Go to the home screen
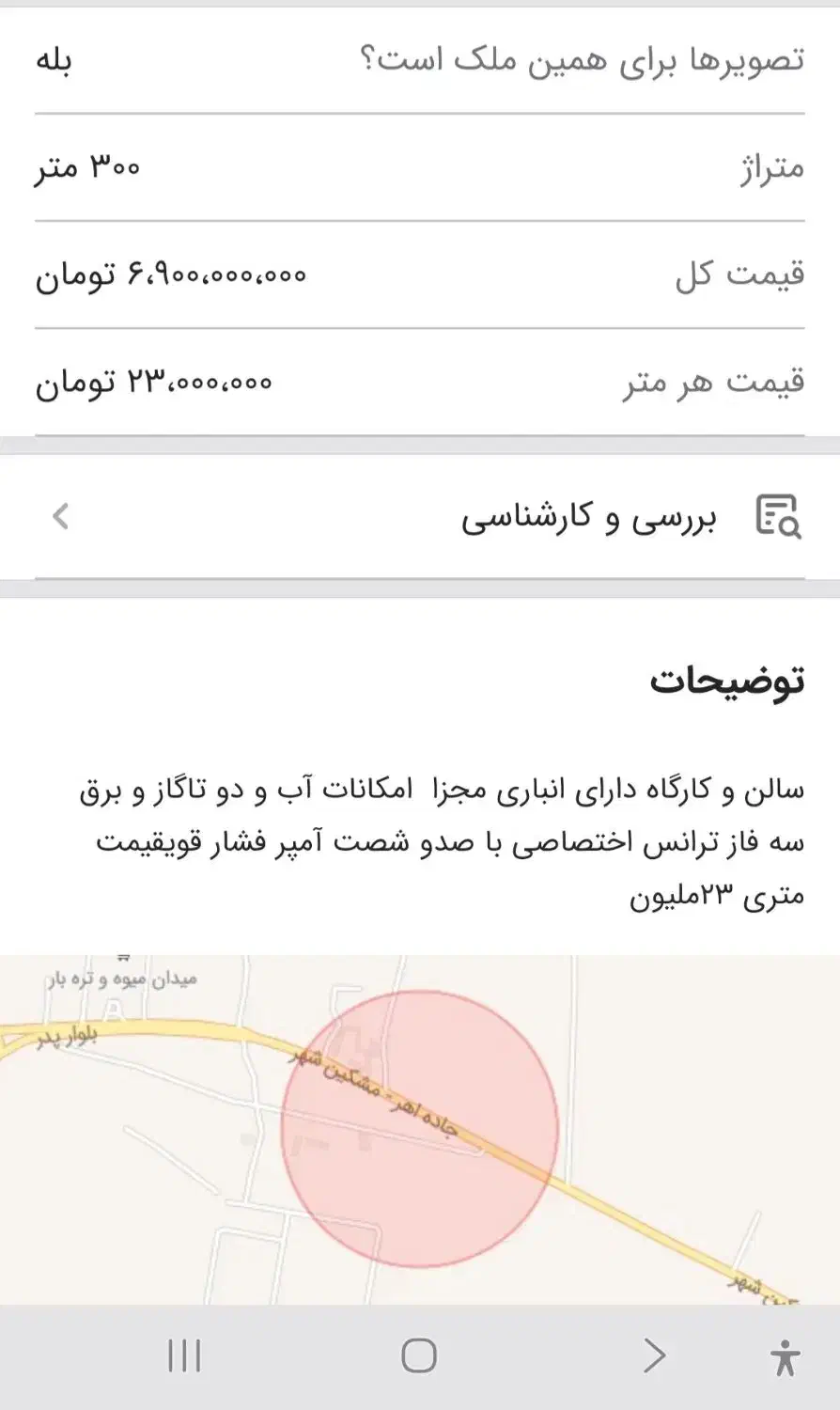Viewport: 840px width, 1410px height. 419,1356
